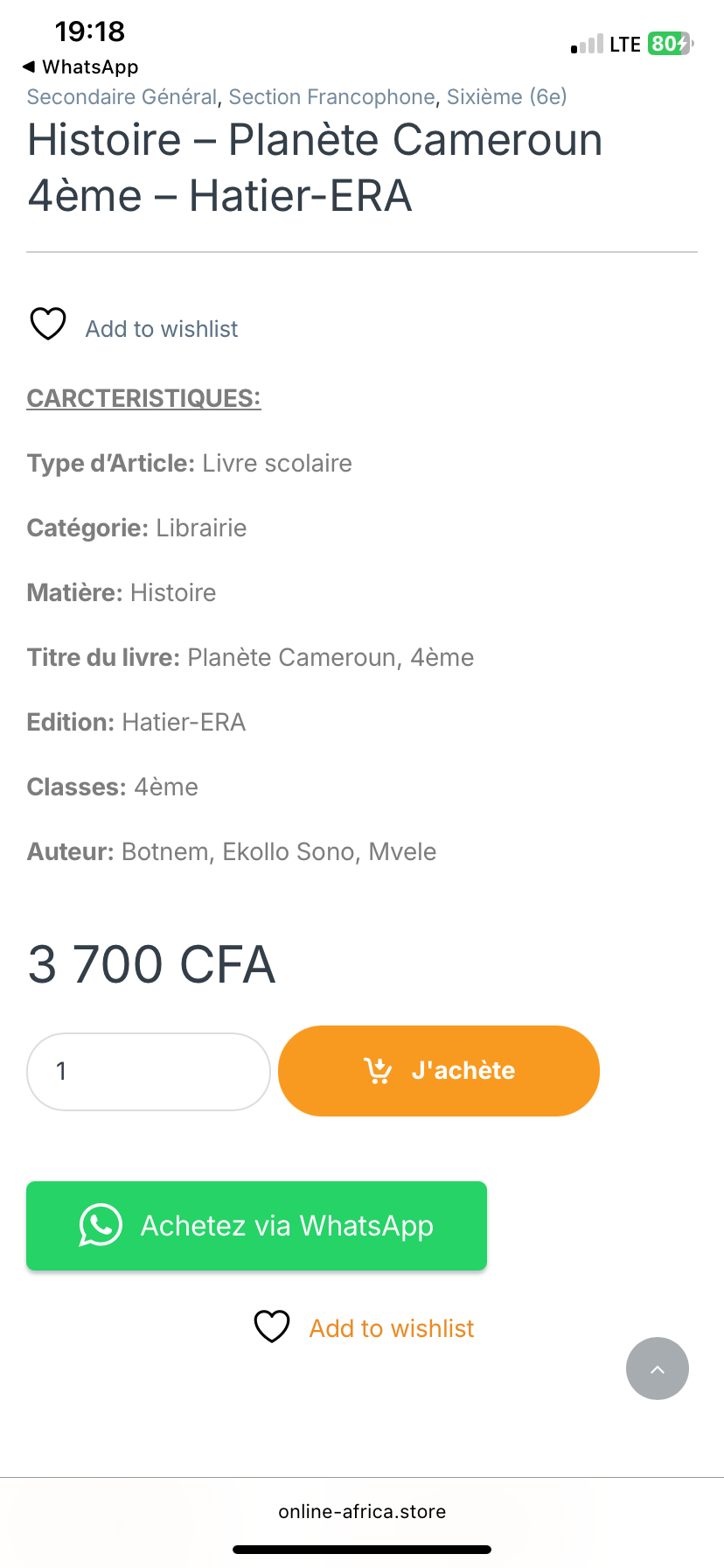Click the back-to-WhatsApp arrow in the status bar
724x1568 pixels.
click(x=31, y=66)
